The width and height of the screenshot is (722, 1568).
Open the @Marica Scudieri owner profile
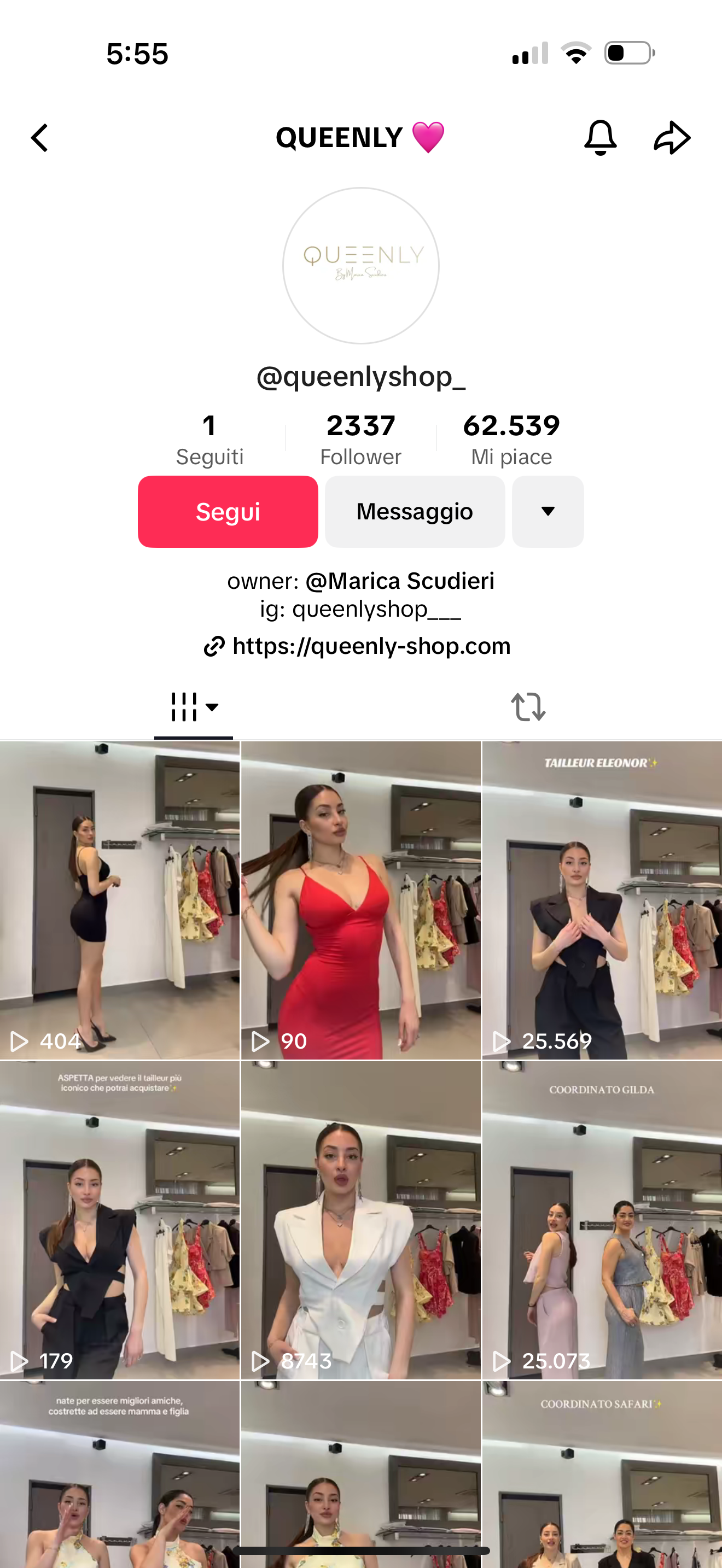coord(399,581)
